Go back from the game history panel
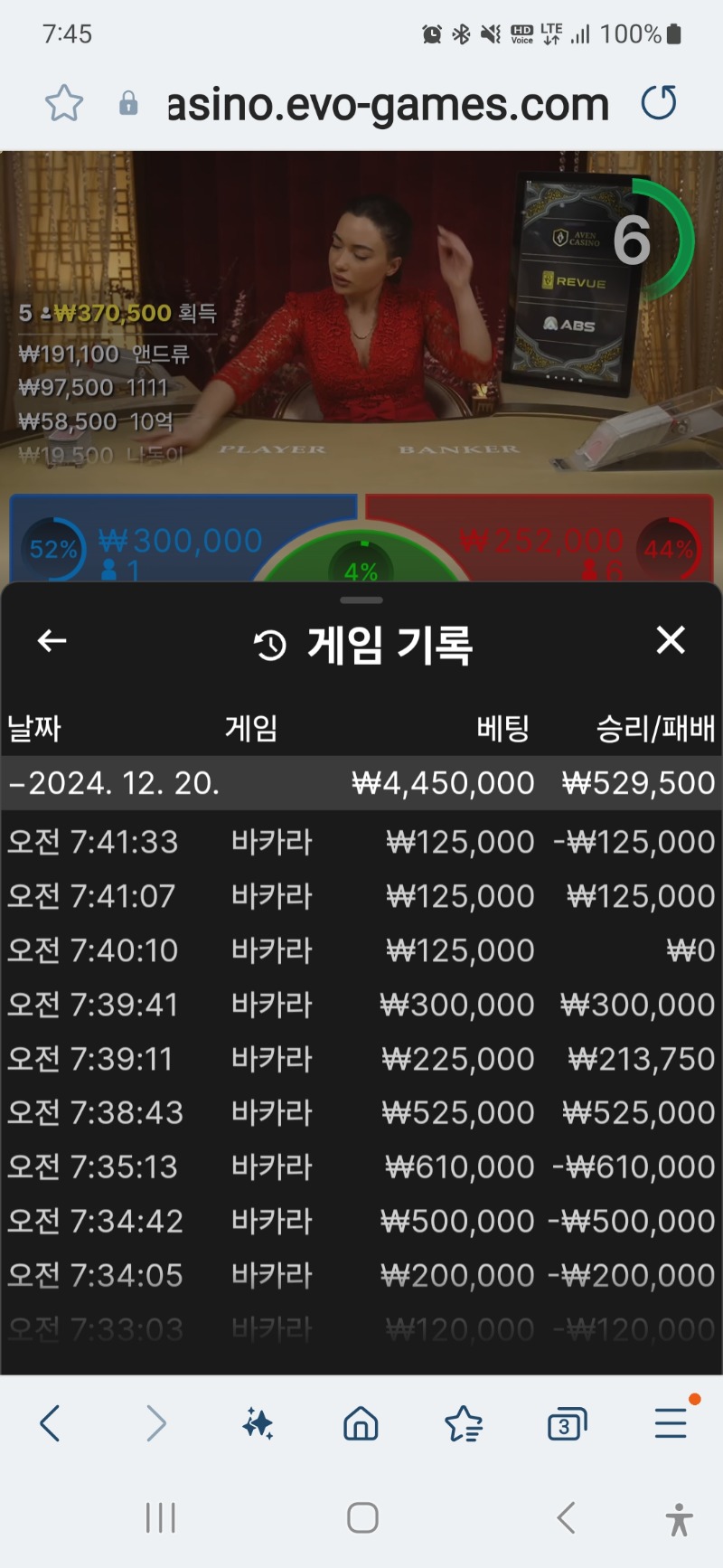Viewport: 723px width, 1568px height. click(52, 641)
